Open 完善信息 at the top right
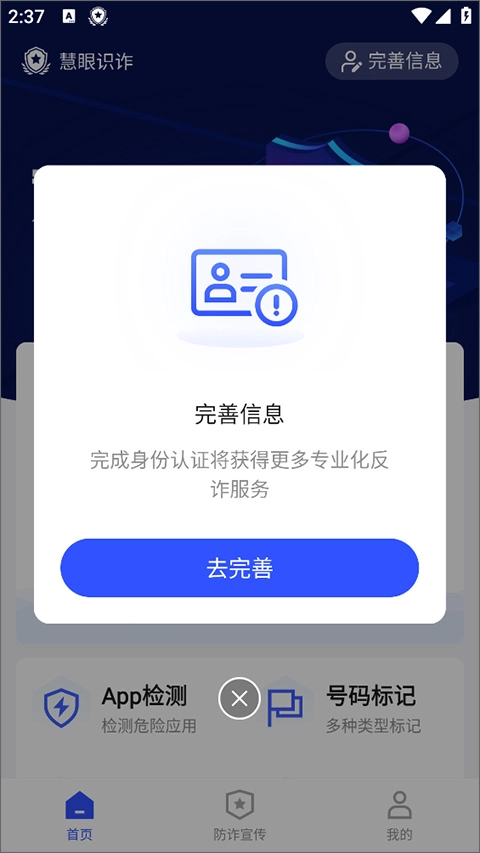The height and width of the screenshot is (853, 480). click(392, 61)
